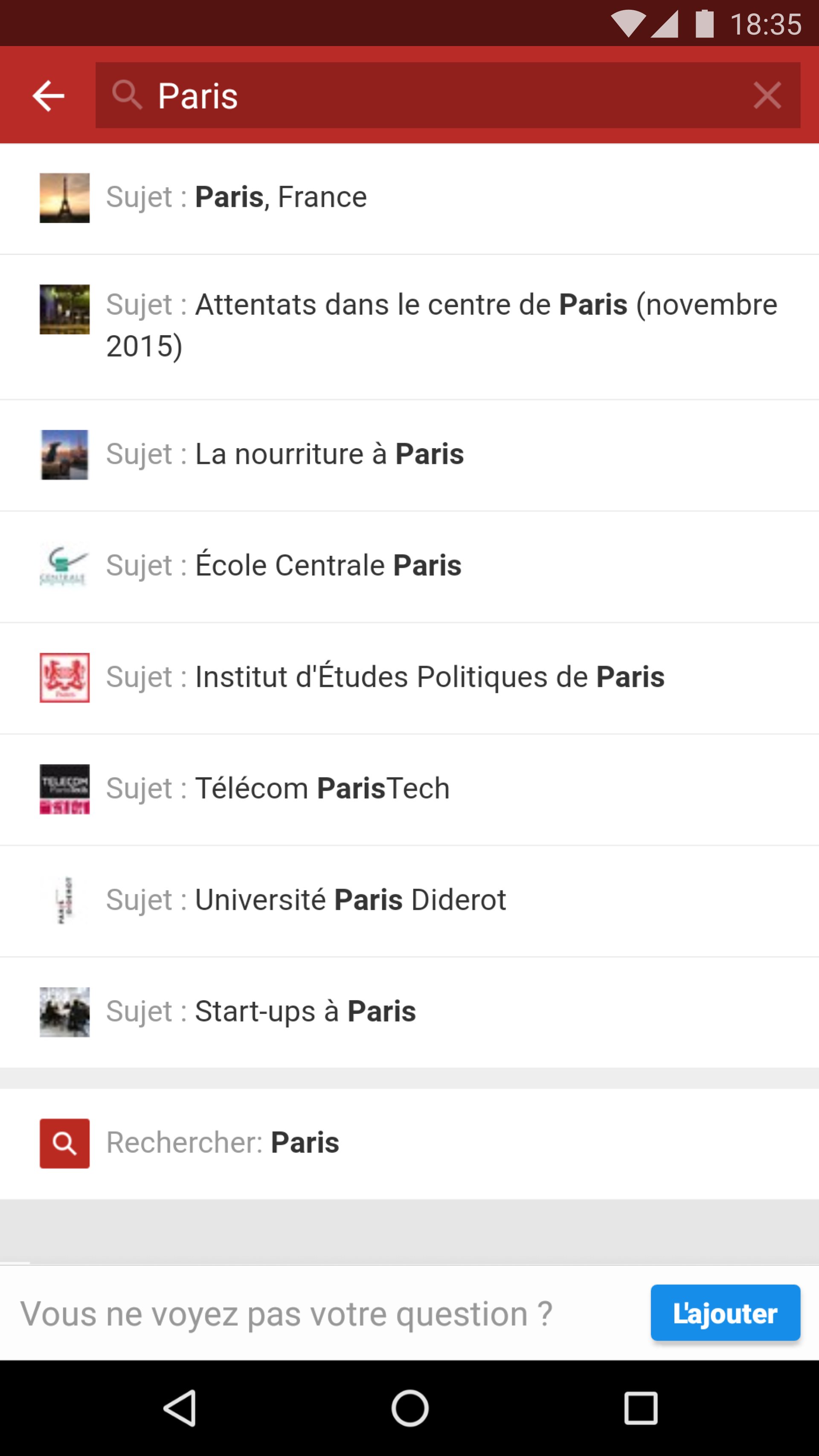Tap the L'ajouter button to add a question
819x1456 pixels.
725,1313
